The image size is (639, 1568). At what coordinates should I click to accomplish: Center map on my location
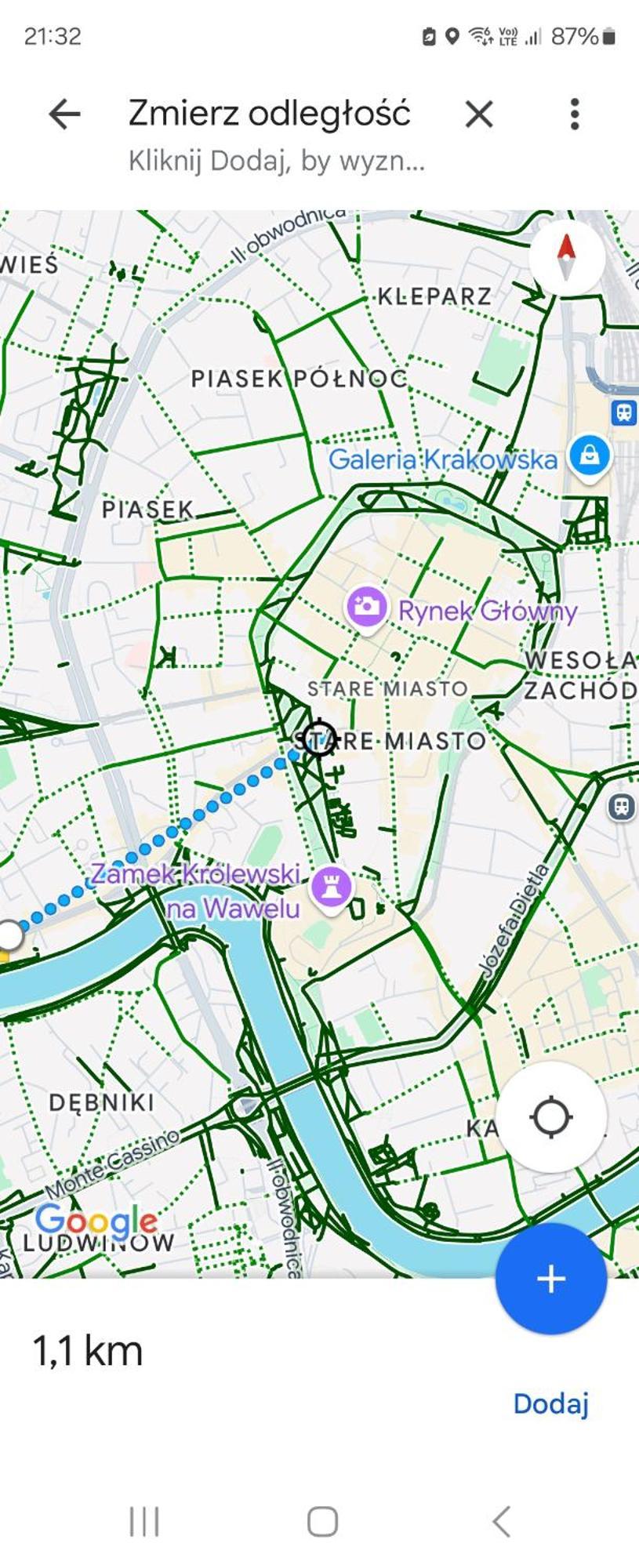(x=551, y=1117)
